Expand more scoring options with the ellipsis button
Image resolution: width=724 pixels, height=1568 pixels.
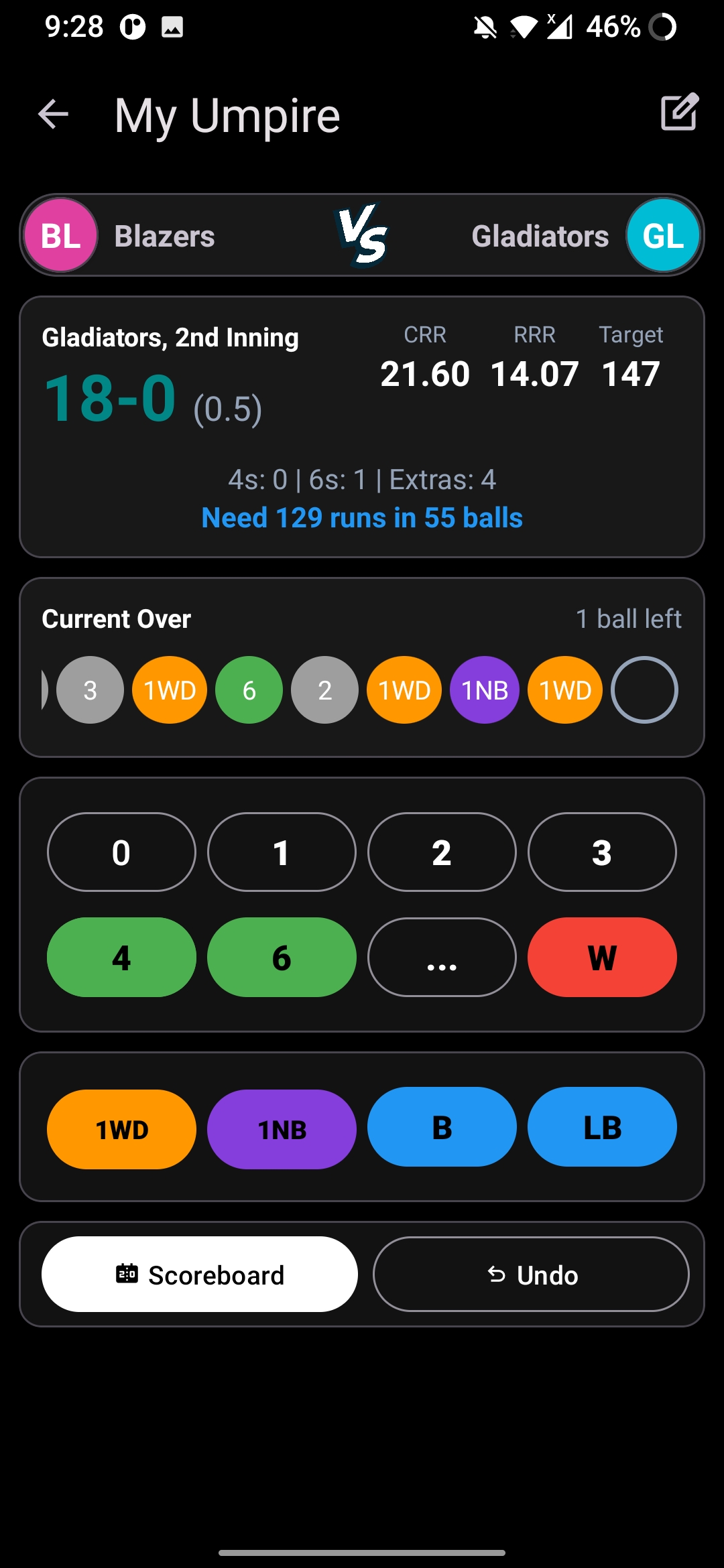(441, 957)
